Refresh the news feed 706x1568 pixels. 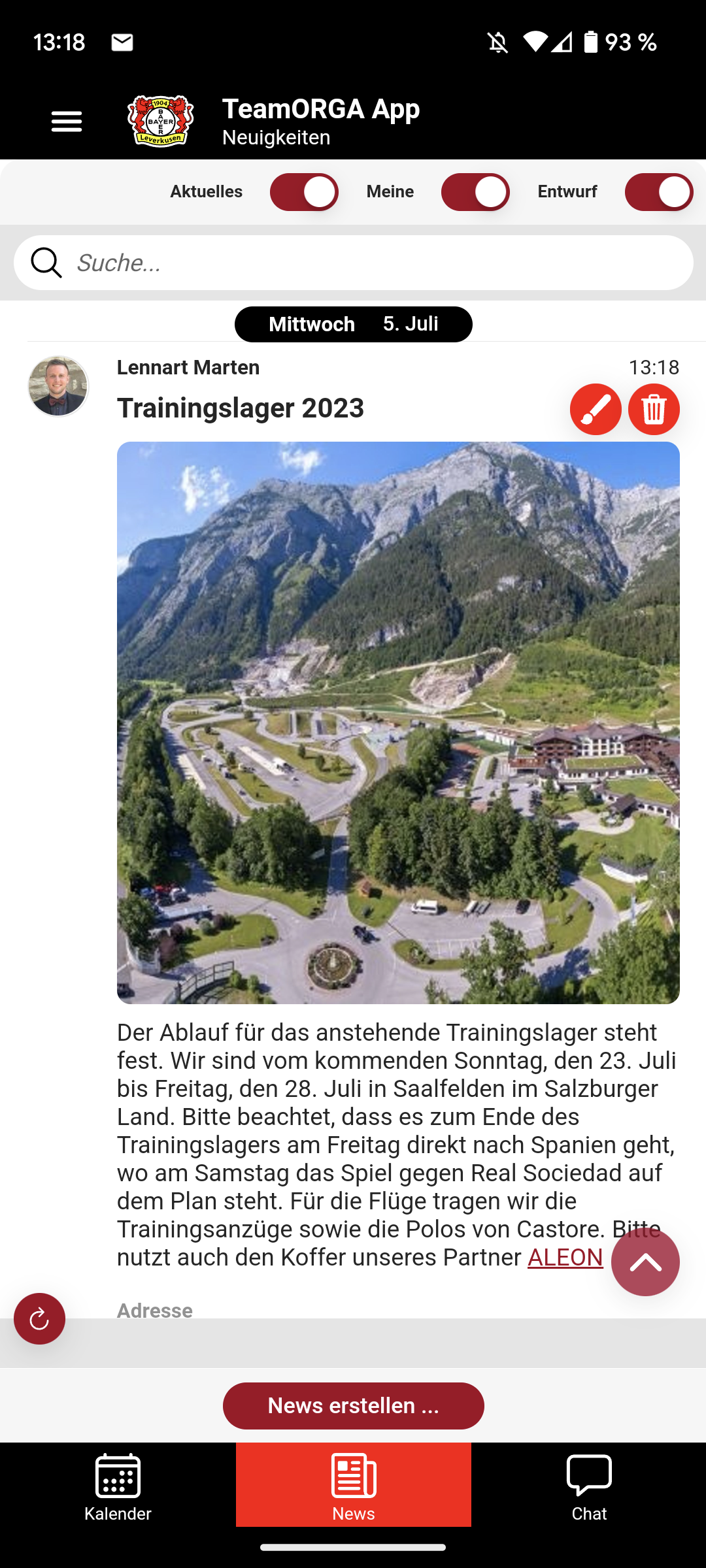39,1318
